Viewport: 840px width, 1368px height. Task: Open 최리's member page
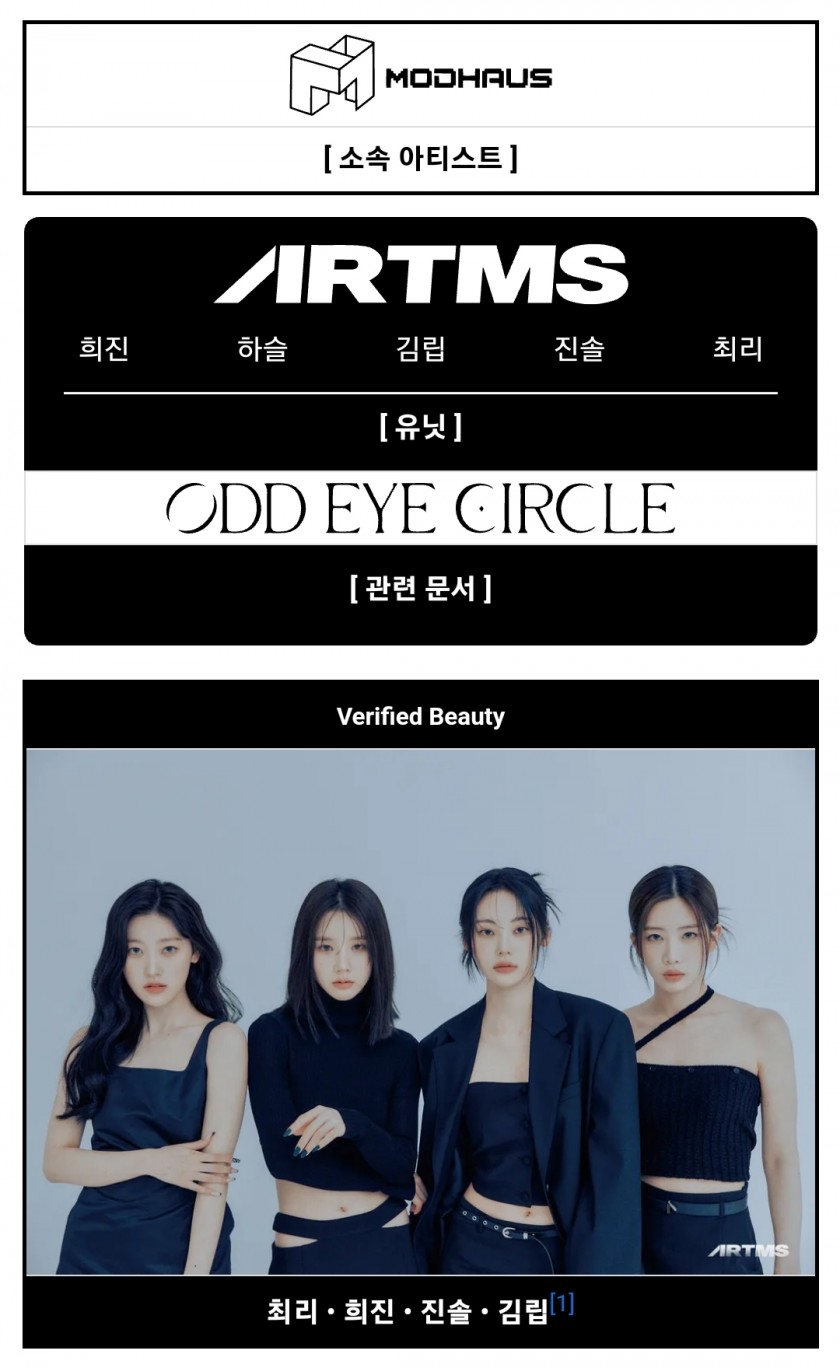[737, 349]
